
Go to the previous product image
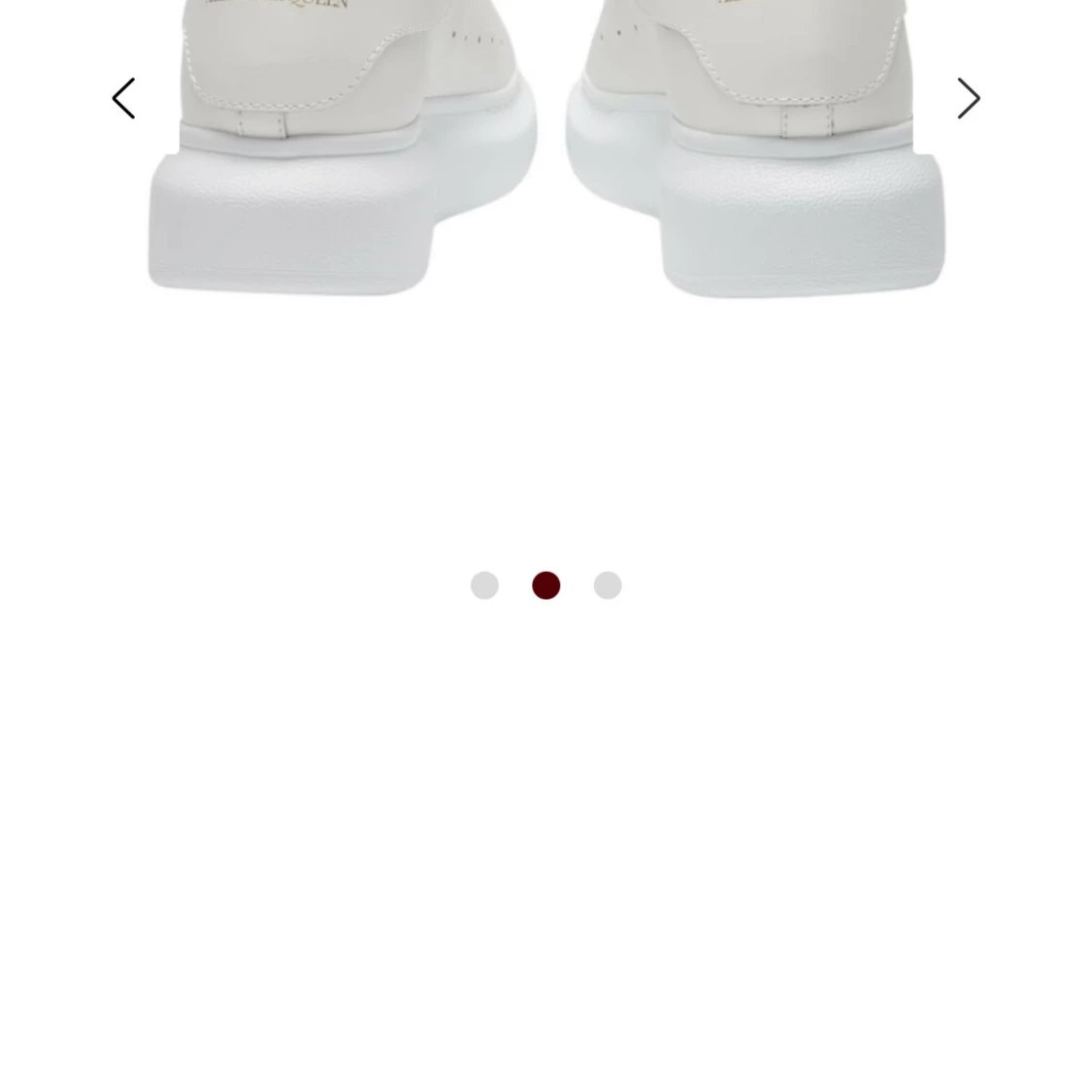click(123, 98)
